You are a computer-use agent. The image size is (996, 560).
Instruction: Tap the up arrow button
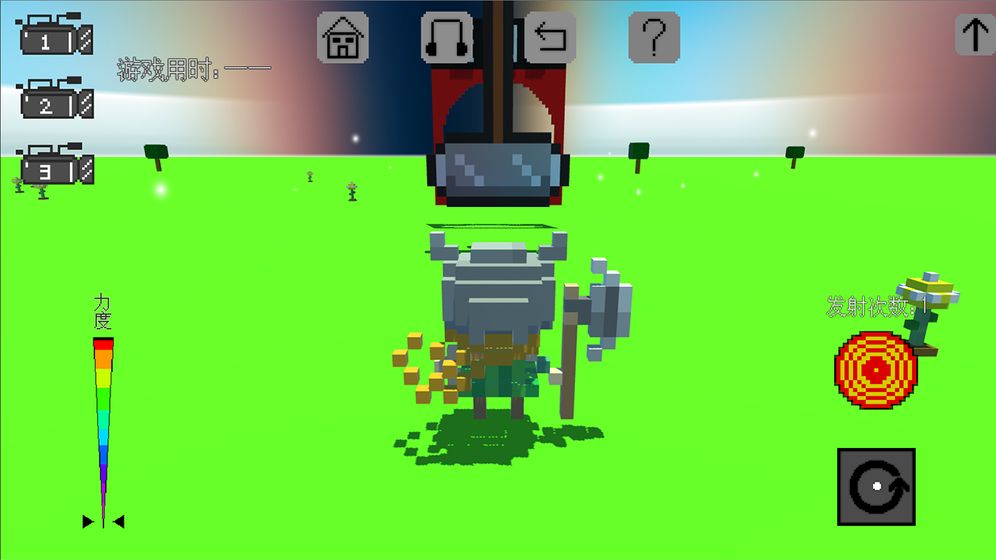point(974,35)
